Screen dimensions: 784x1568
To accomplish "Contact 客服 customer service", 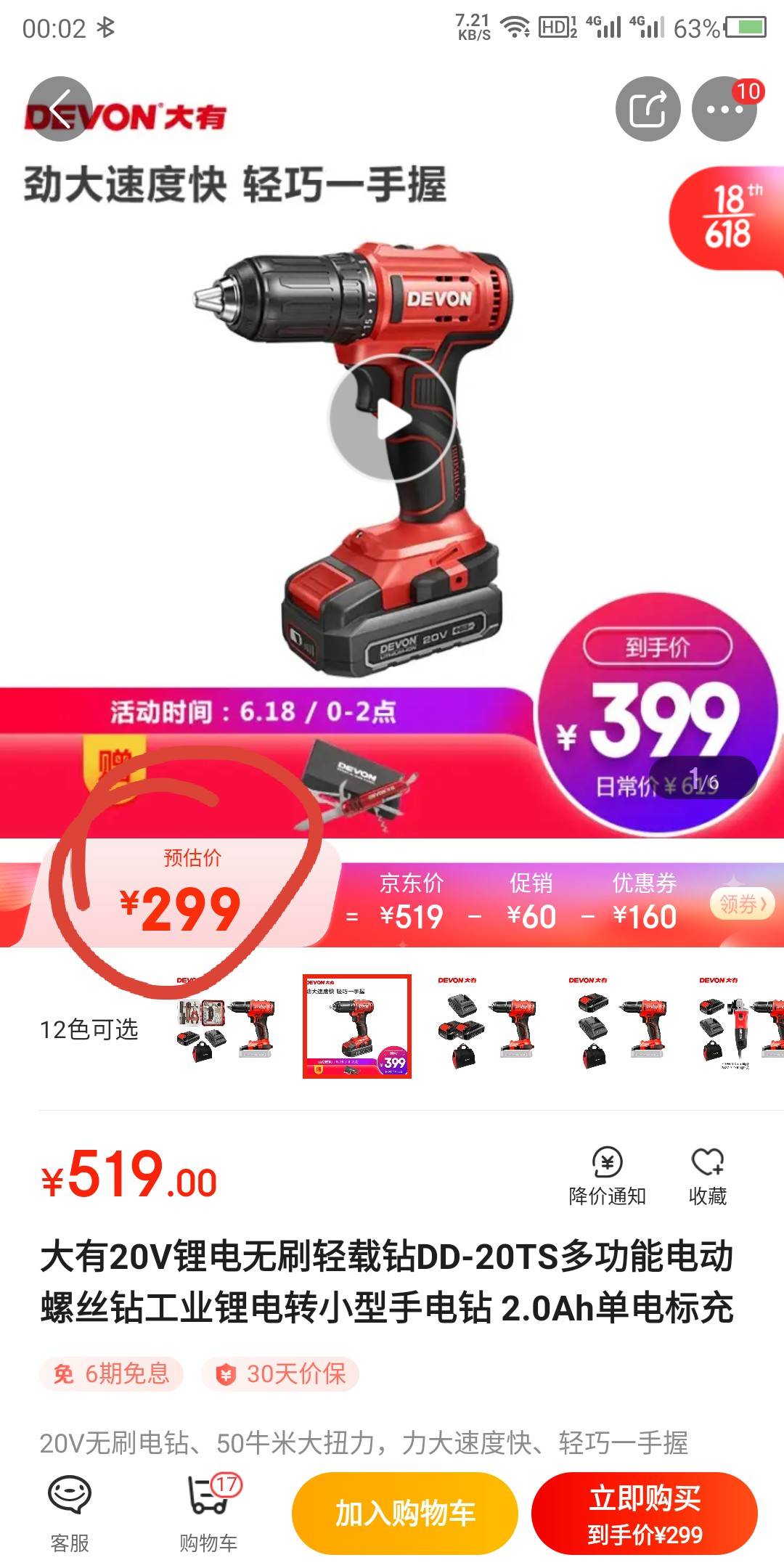I will pos(70,1514).
